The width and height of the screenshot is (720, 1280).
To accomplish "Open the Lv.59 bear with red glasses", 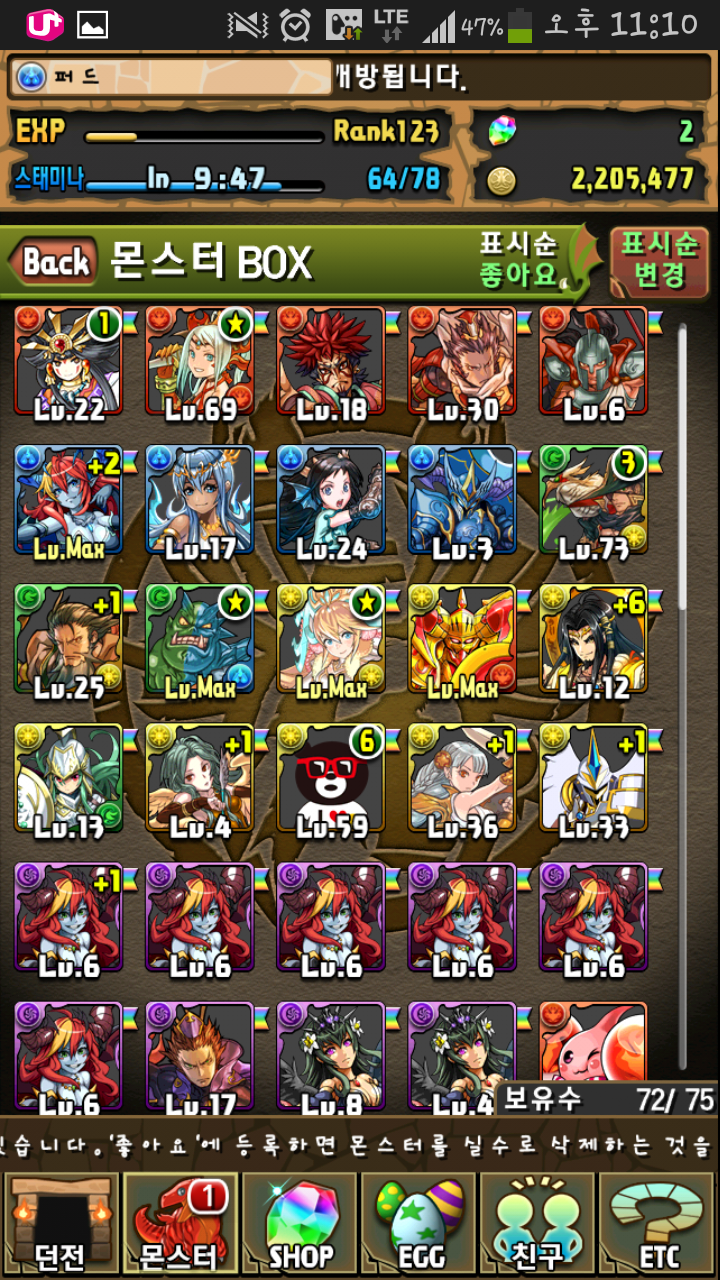I will point(331,778).
